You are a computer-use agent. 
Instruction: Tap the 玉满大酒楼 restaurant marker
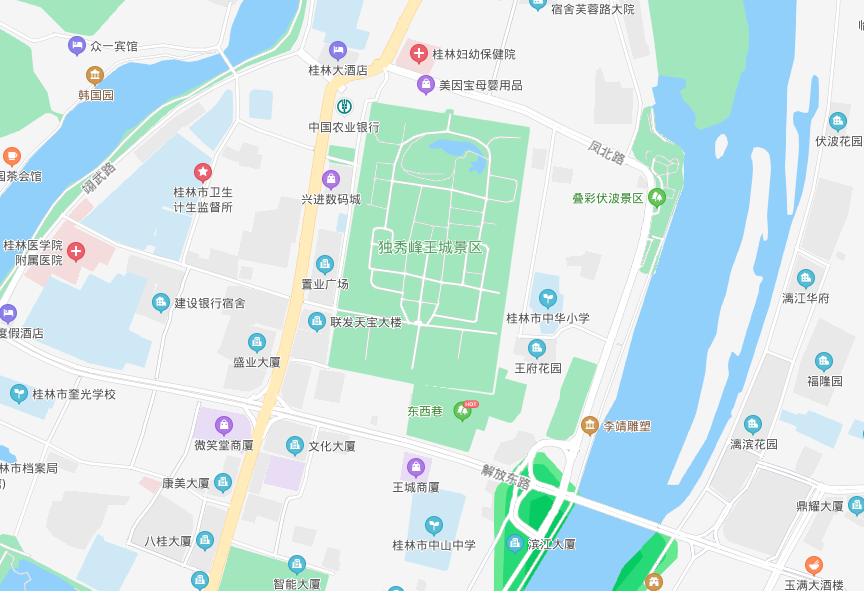point(815,565)
